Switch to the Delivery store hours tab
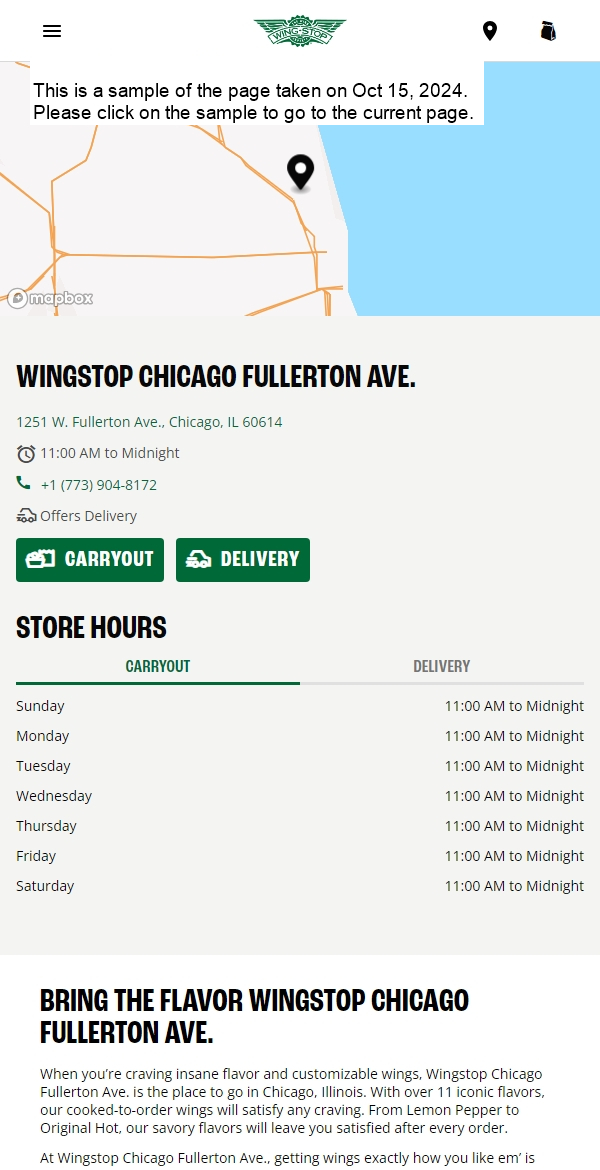The image size is (600, 1170). point(441,666)
